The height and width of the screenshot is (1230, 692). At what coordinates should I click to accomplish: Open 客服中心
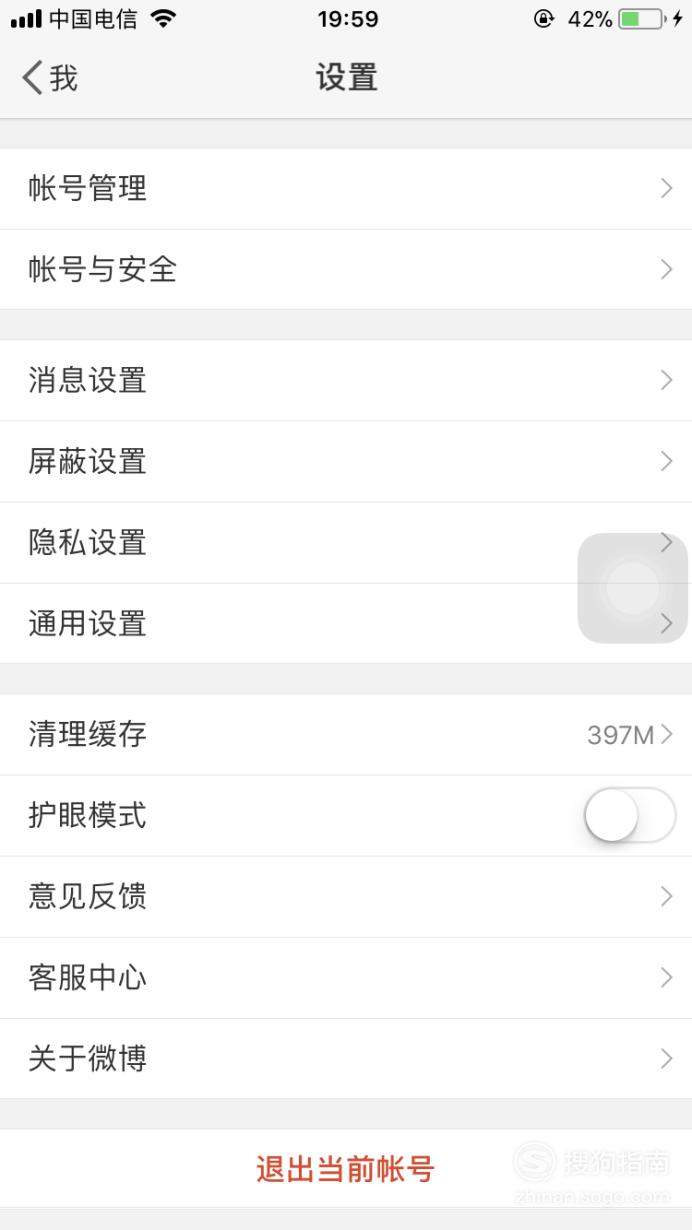coord(346,978)
